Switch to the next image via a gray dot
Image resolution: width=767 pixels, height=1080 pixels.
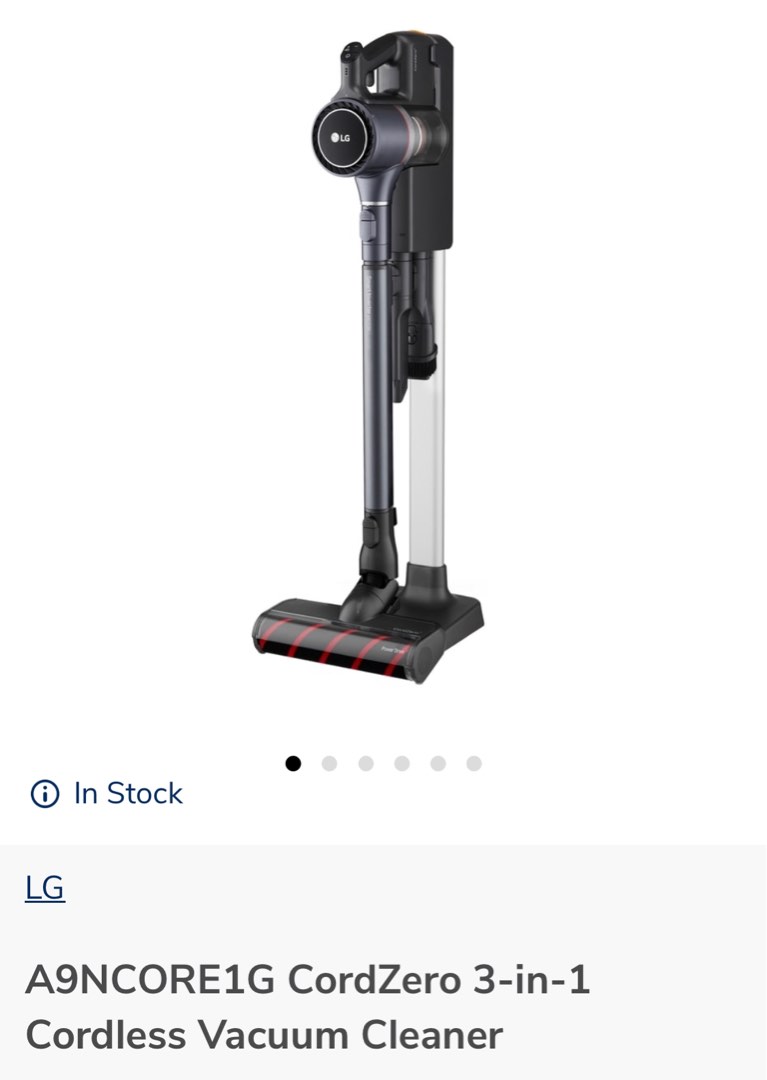click(x=329, y=762)
